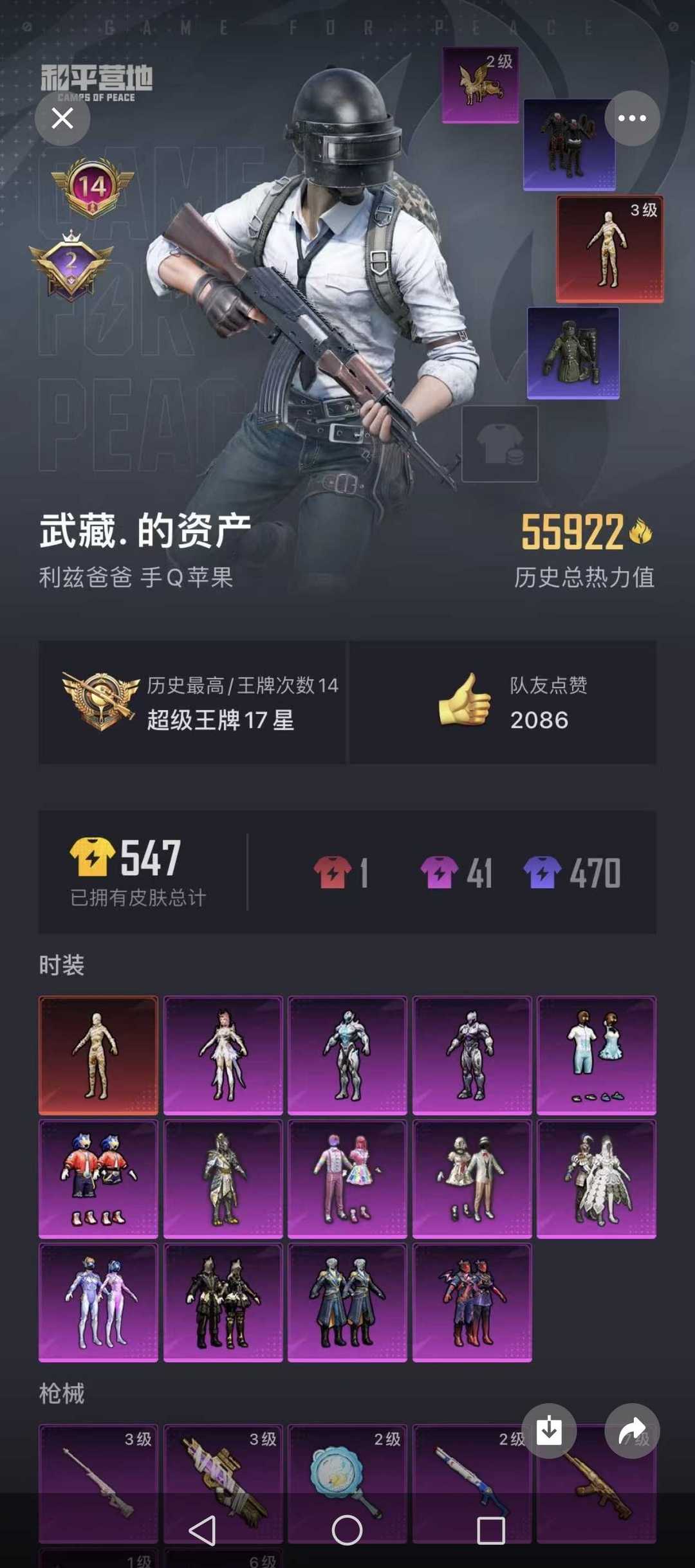The width and height of the screenshot is (695, 1568).
Task: Share this assets page
Action: (632, 1430)
